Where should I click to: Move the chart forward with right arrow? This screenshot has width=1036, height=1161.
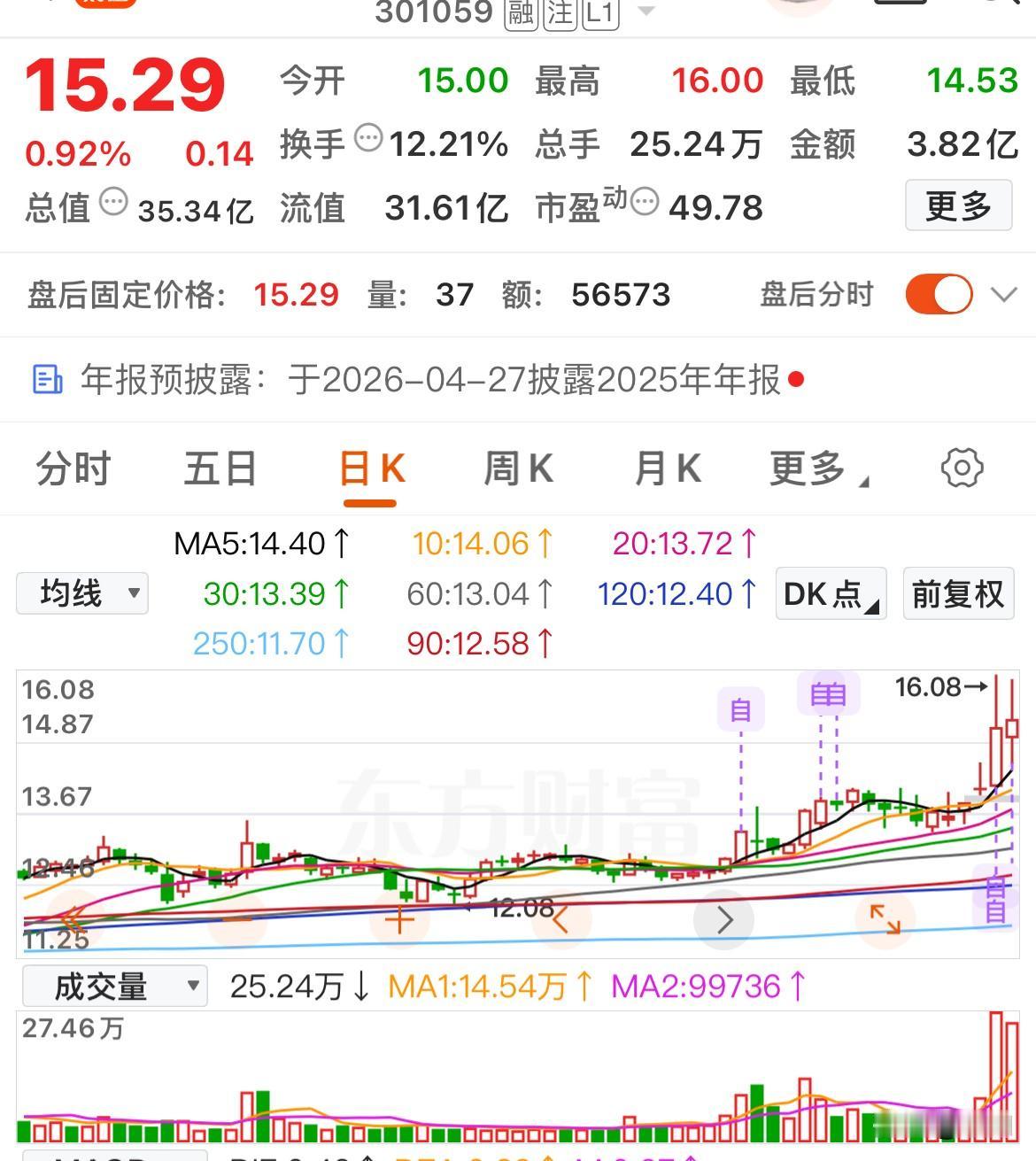click(x=724, y=919)
